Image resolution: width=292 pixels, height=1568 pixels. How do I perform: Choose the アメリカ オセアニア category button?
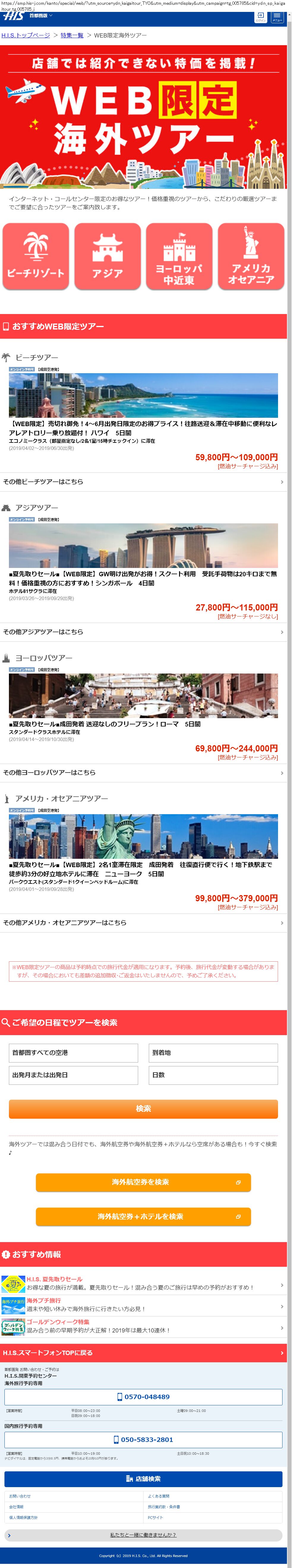click(x=251, y=256)
